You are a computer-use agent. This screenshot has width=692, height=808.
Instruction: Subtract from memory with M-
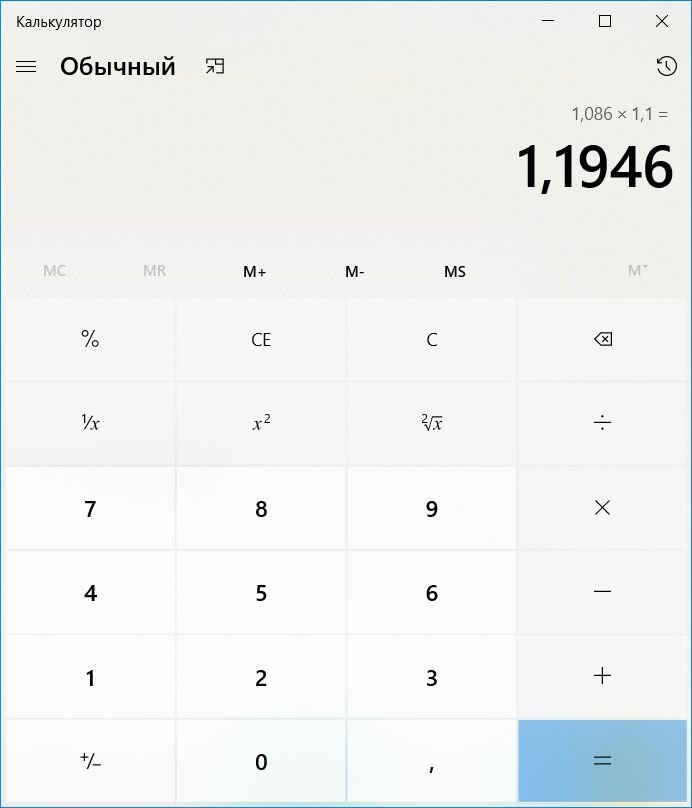[355, 271]
